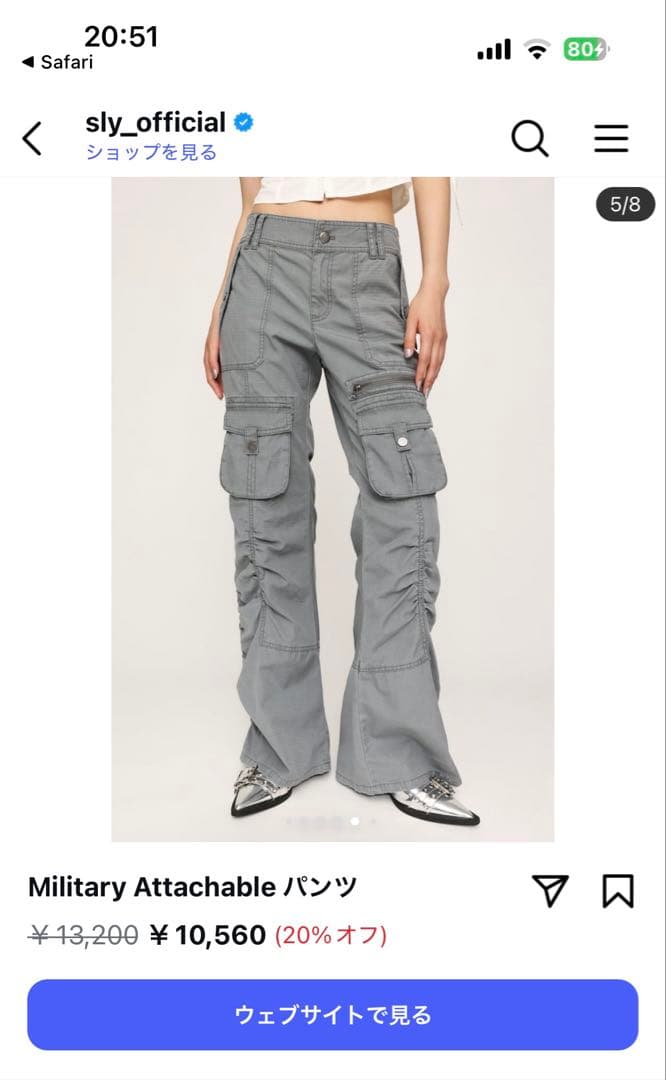Screen dimensions: 666x1080
Task: Open the search magnifier
Action: (x=530, y=138)
